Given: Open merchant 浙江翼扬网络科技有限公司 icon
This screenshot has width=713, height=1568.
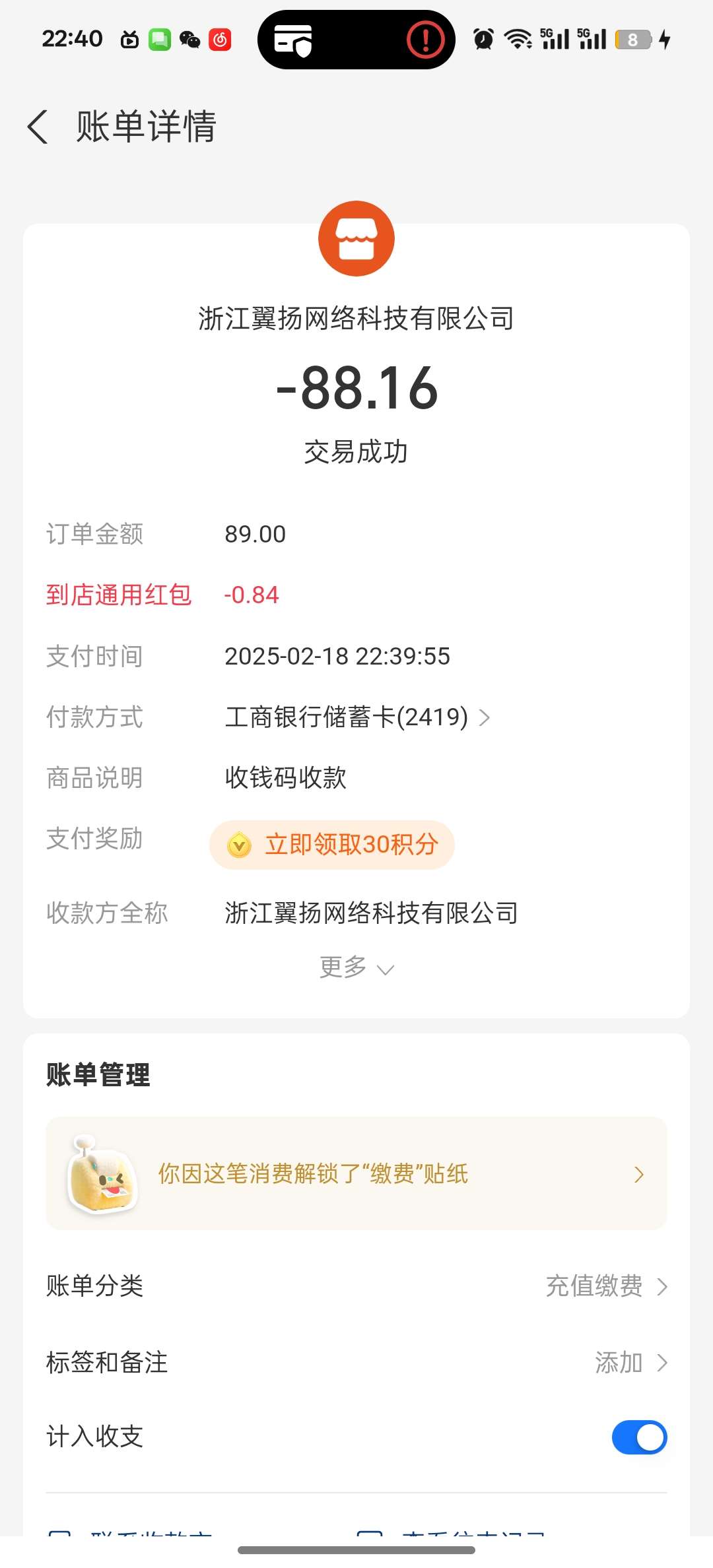Looking at the screenshot, I should (356, 239).
